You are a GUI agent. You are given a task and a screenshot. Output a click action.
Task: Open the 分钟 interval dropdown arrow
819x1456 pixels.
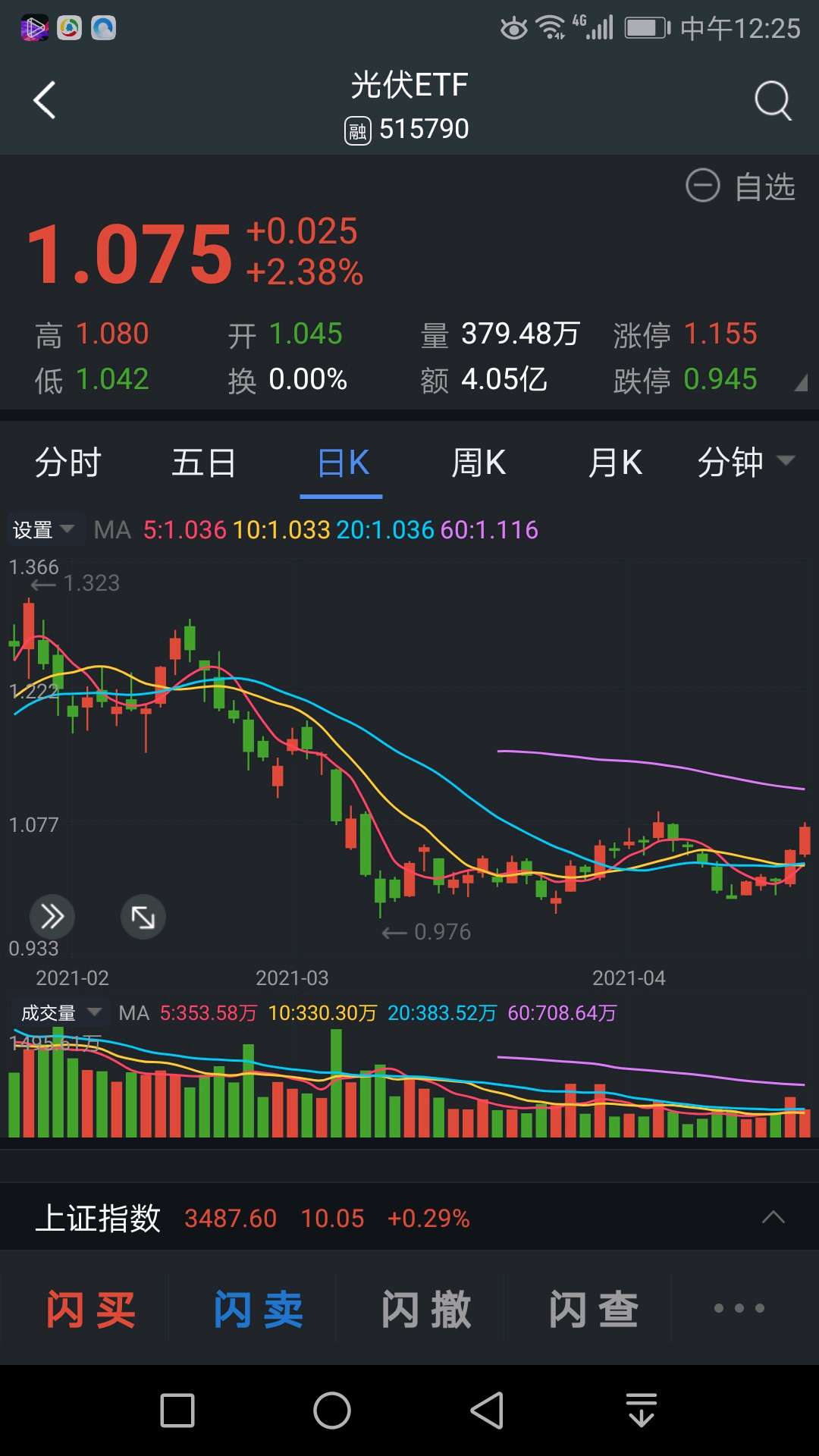[786, 462]
